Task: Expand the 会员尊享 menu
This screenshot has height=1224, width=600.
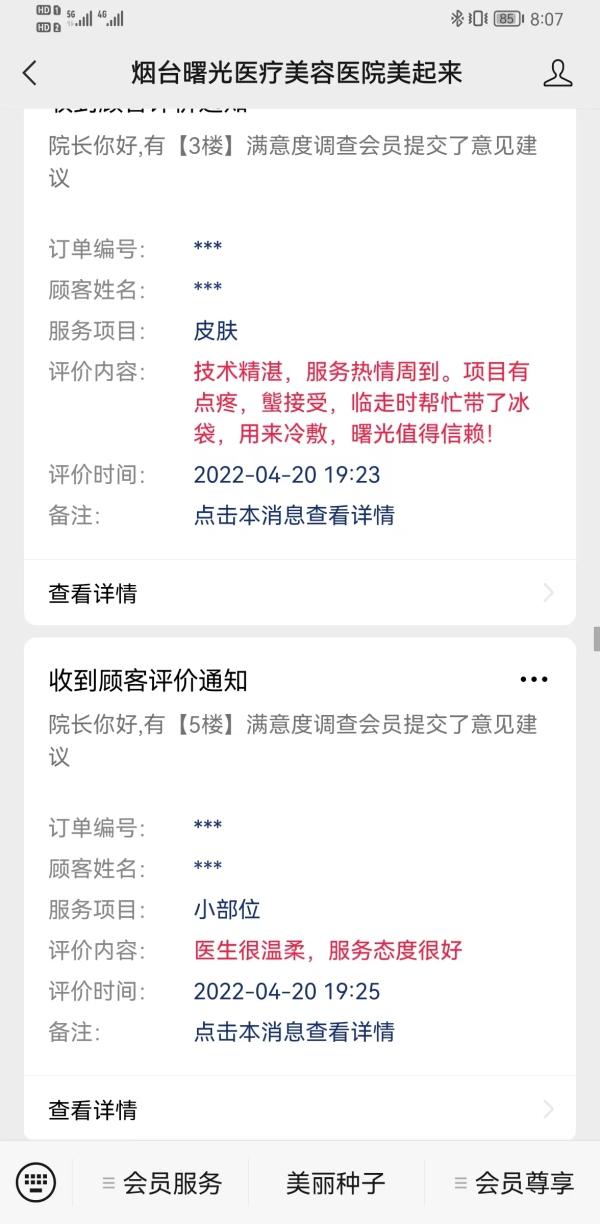Action: [x=512, y=1184]
